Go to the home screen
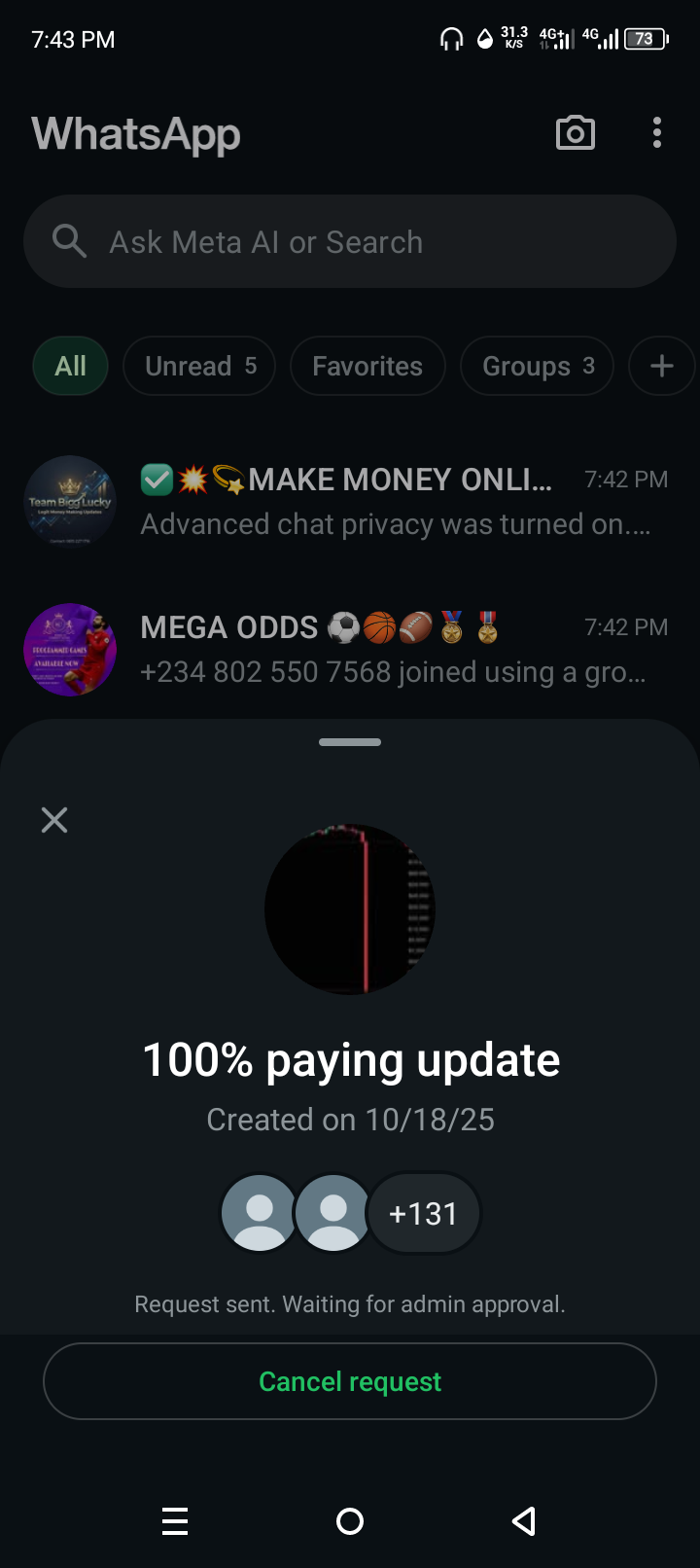Image resolution: width=700 pixels, height=1568 pixels. tap(350, 1520)
